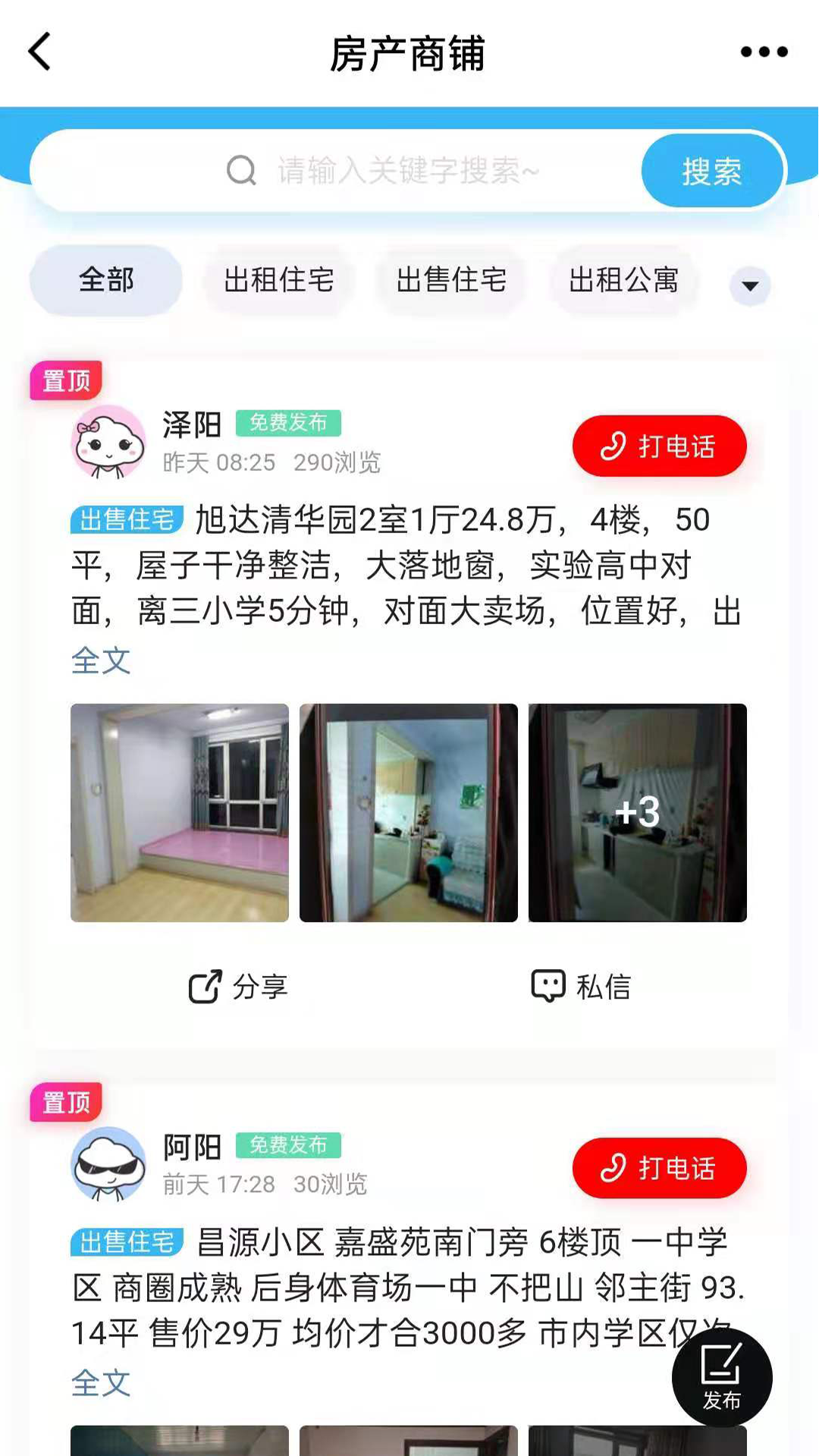819x1456 pixels.
Task: Create a new post with 发布
Action: coord(721,1377)
